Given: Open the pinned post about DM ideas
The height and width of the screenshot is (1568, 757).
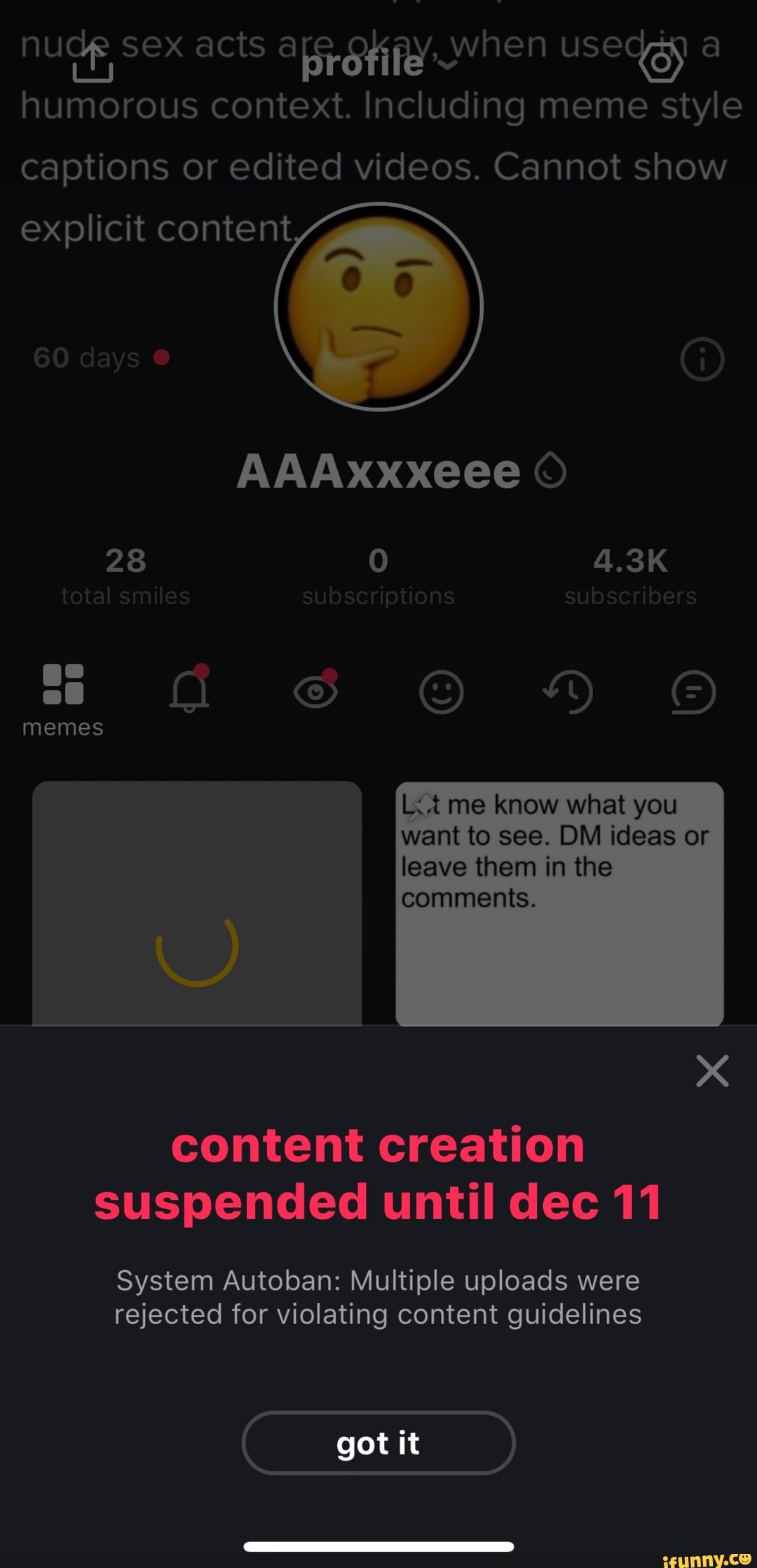Looking at the screenshot, I should (559, 903).
